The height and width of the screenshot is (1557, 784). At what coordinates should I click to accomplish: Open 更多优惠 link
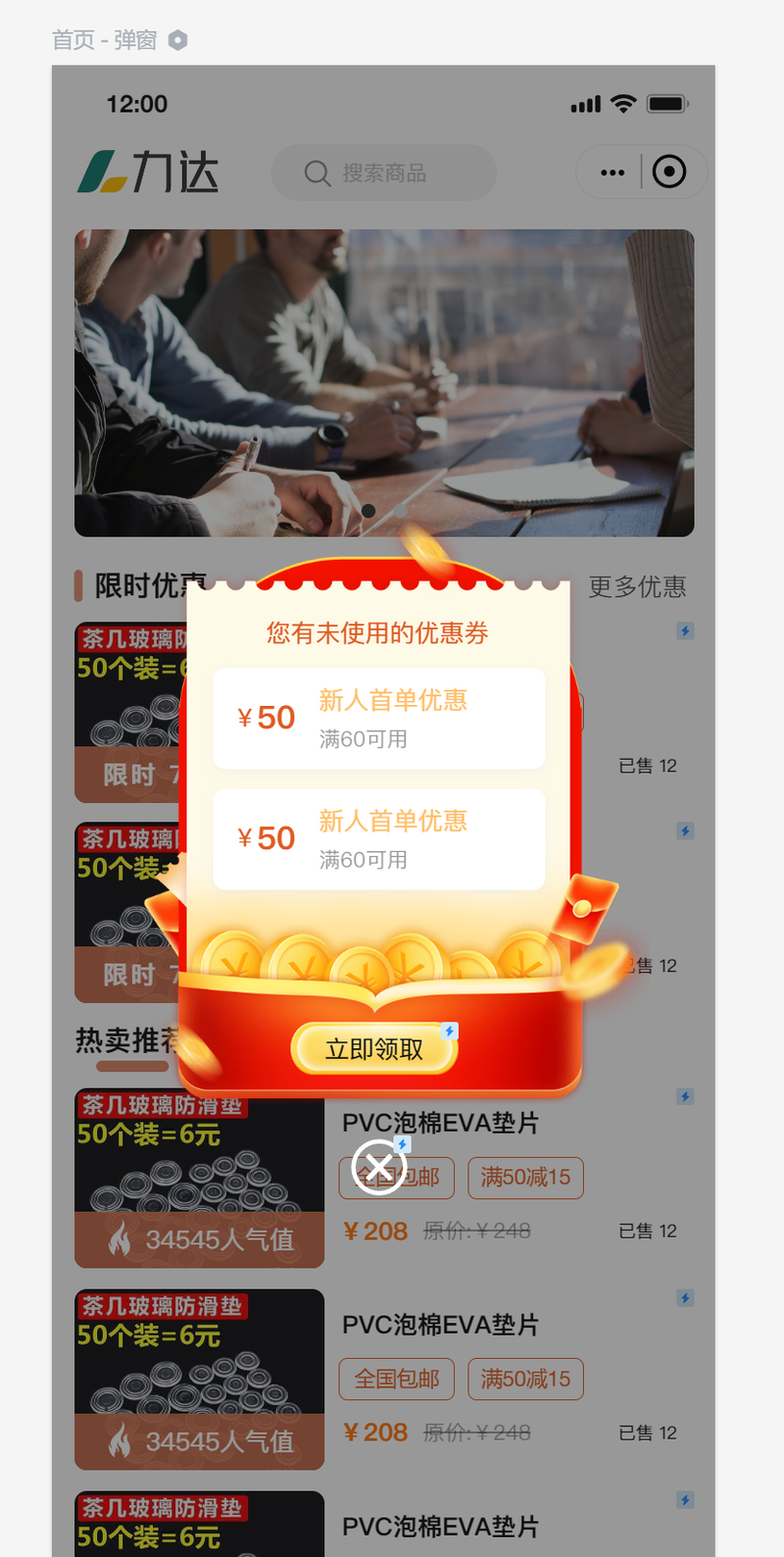[x=637, y=586]
